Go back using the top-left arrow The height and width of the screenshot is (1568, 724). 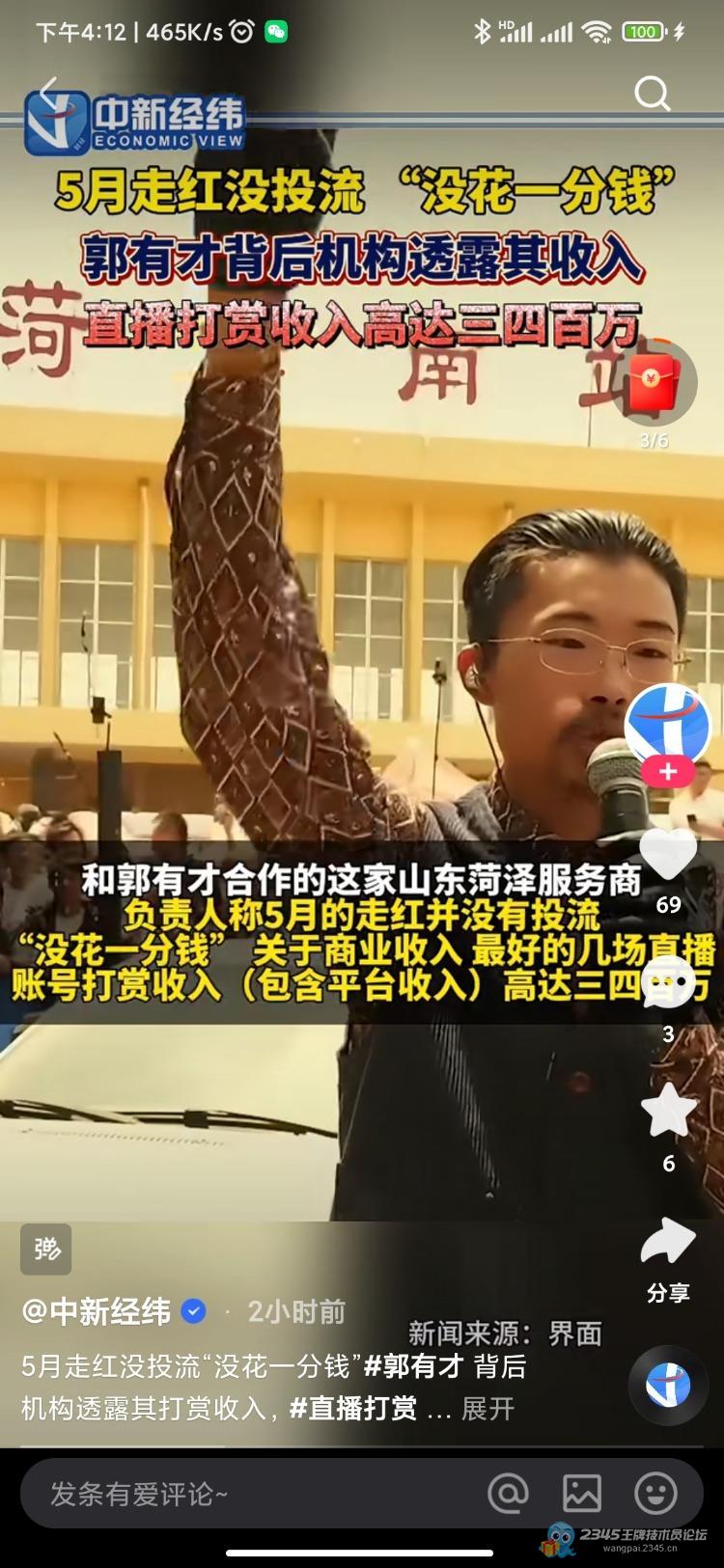[x=48, y=94]
